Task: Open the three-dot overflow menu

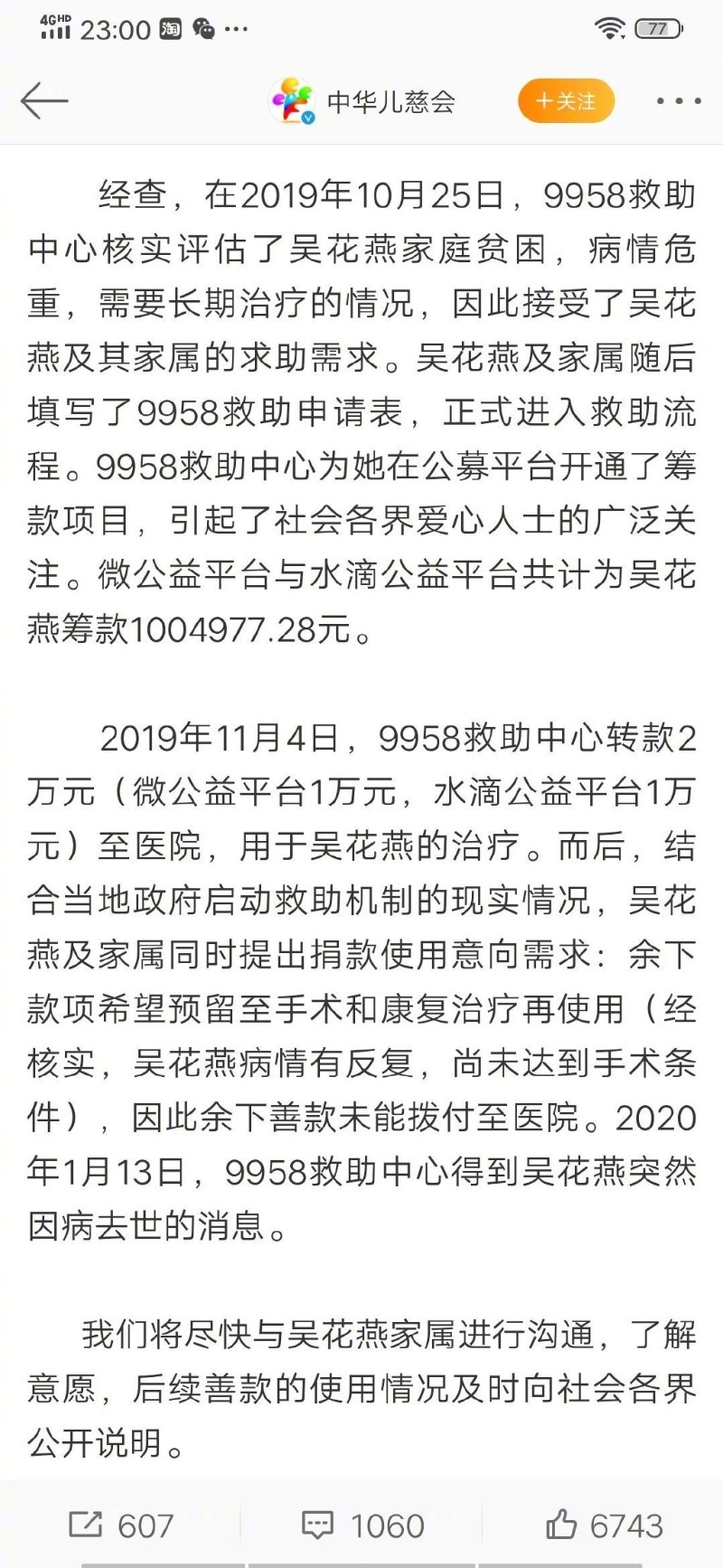Action: [x=678, y=101]
